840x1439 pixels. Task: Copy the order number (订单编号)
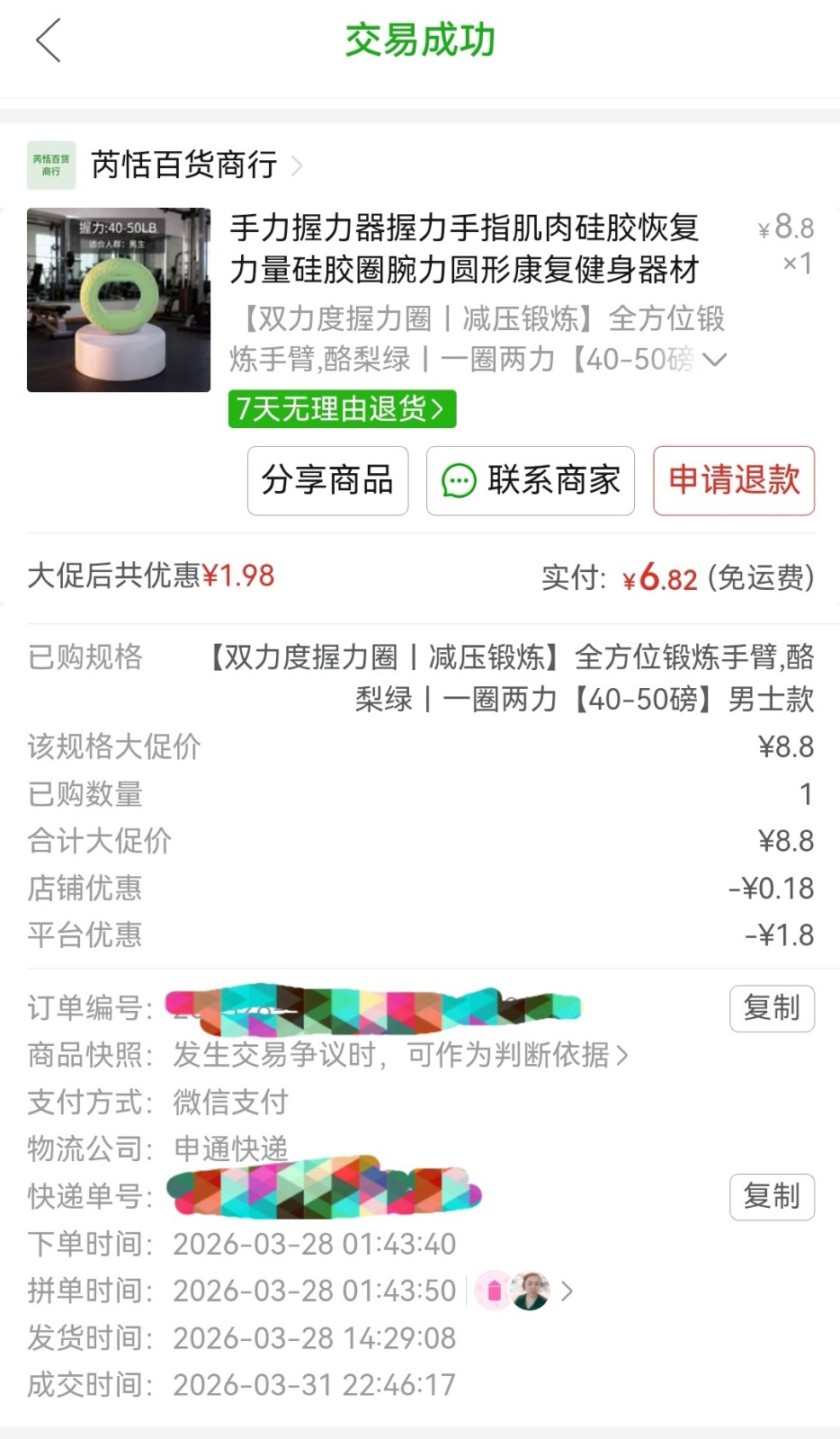[x=772, y=1008]
